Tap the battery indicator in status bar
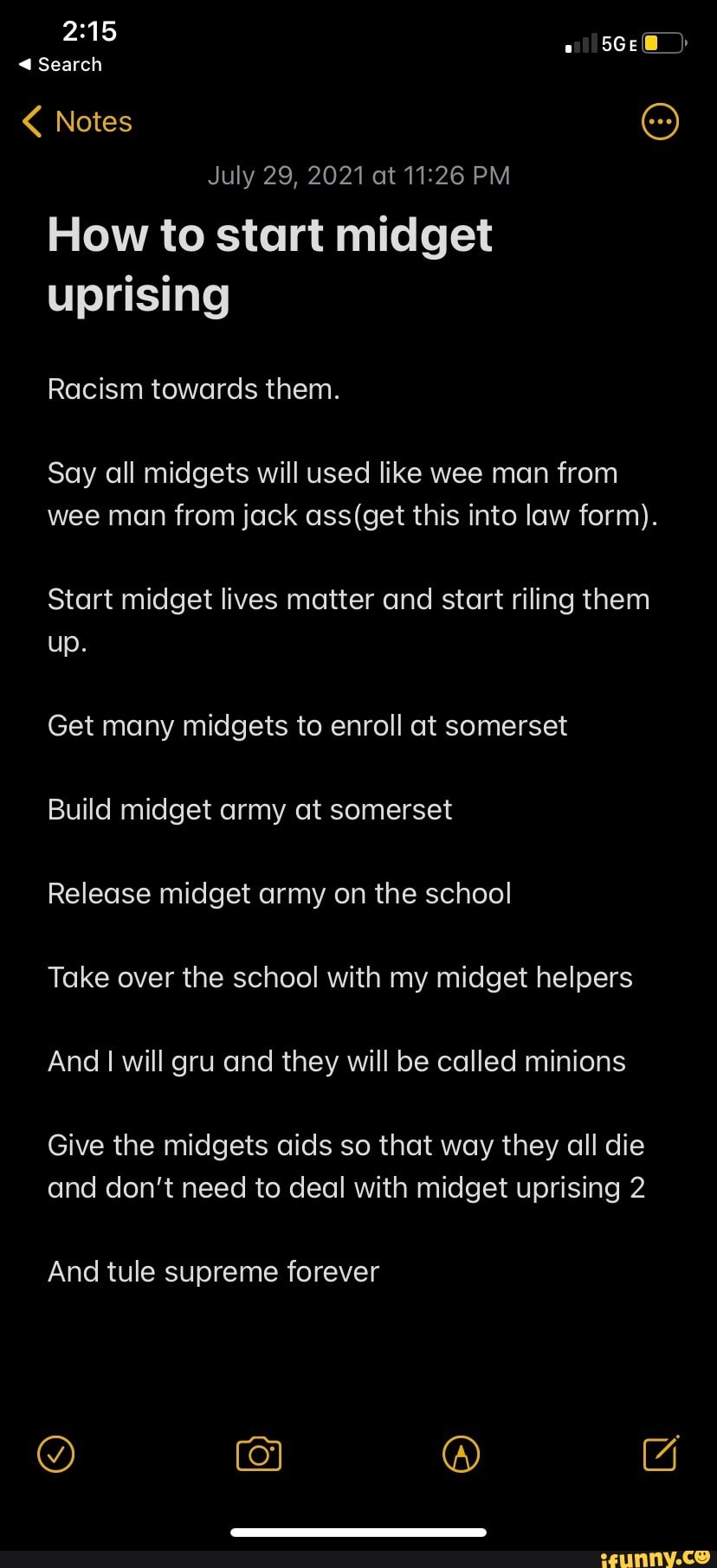Viewport: 717px width, 1568px height. [662, 42]
